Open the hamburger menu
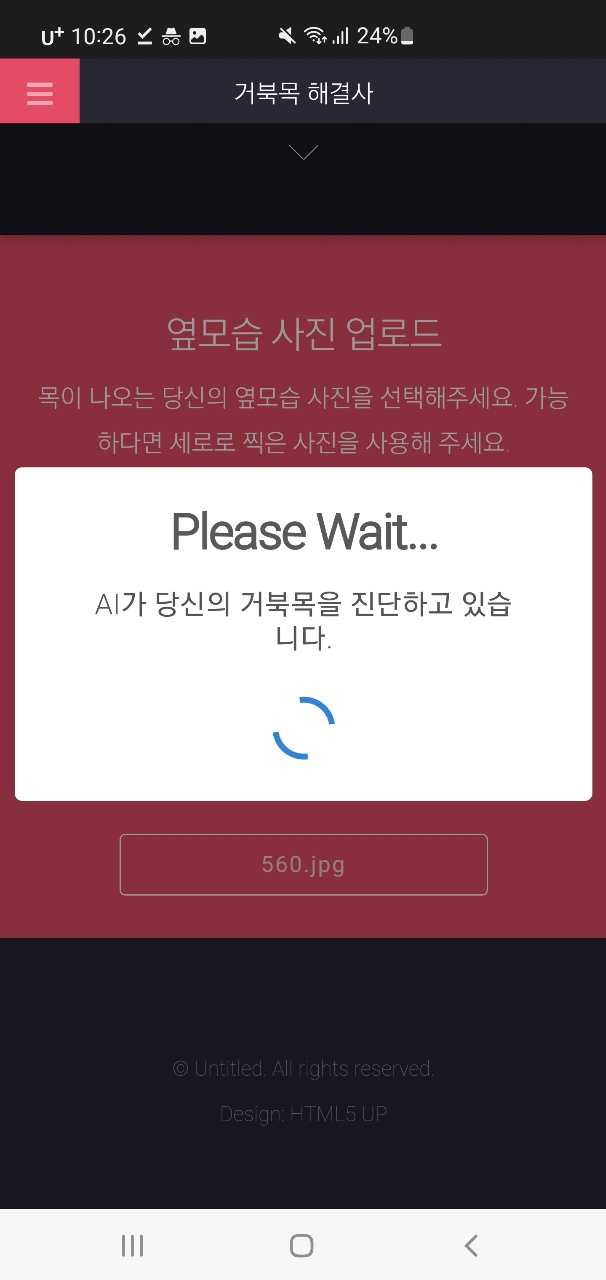The image size is (606, 1280). (40, 92)
